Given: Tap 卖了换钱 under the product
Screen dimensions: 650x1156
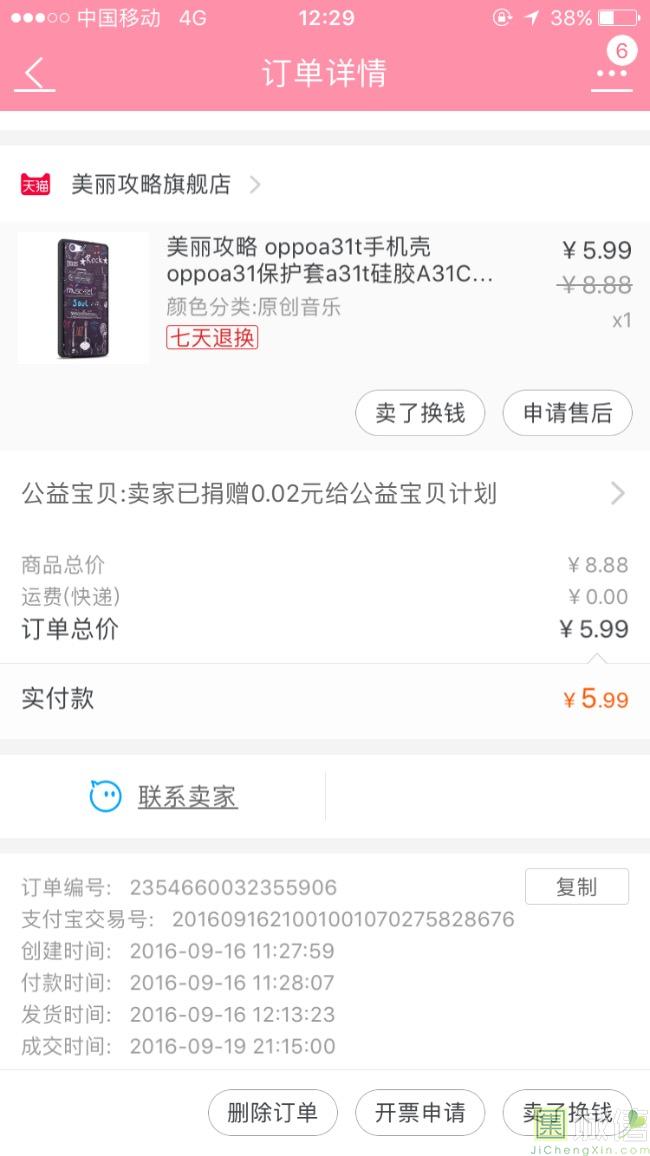Looking at the screenshot, I should tap(420, 413).
